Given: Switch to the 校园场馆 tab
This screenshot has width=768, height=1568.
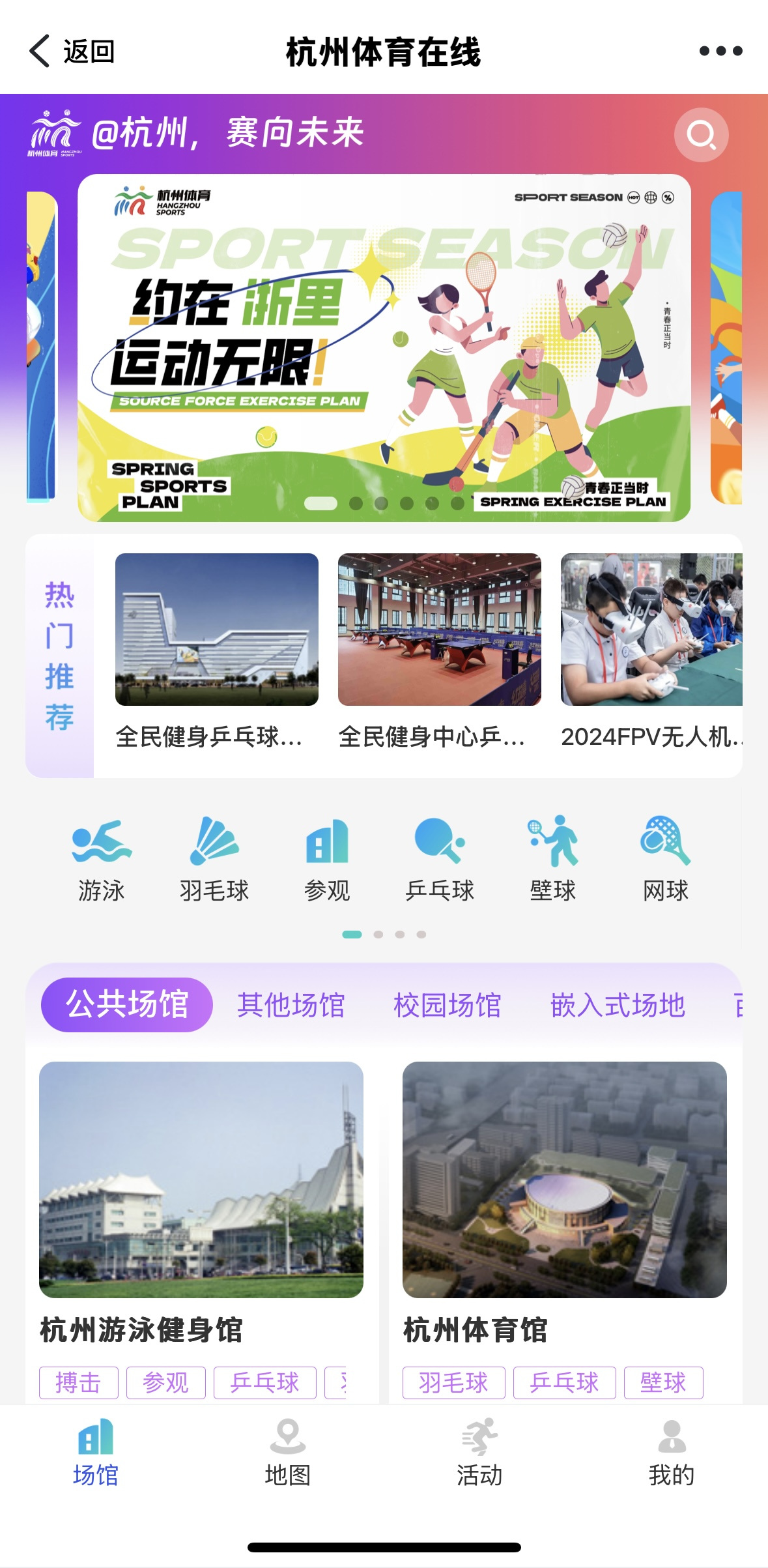Looking at the screenshot, I should point(447,1005).
